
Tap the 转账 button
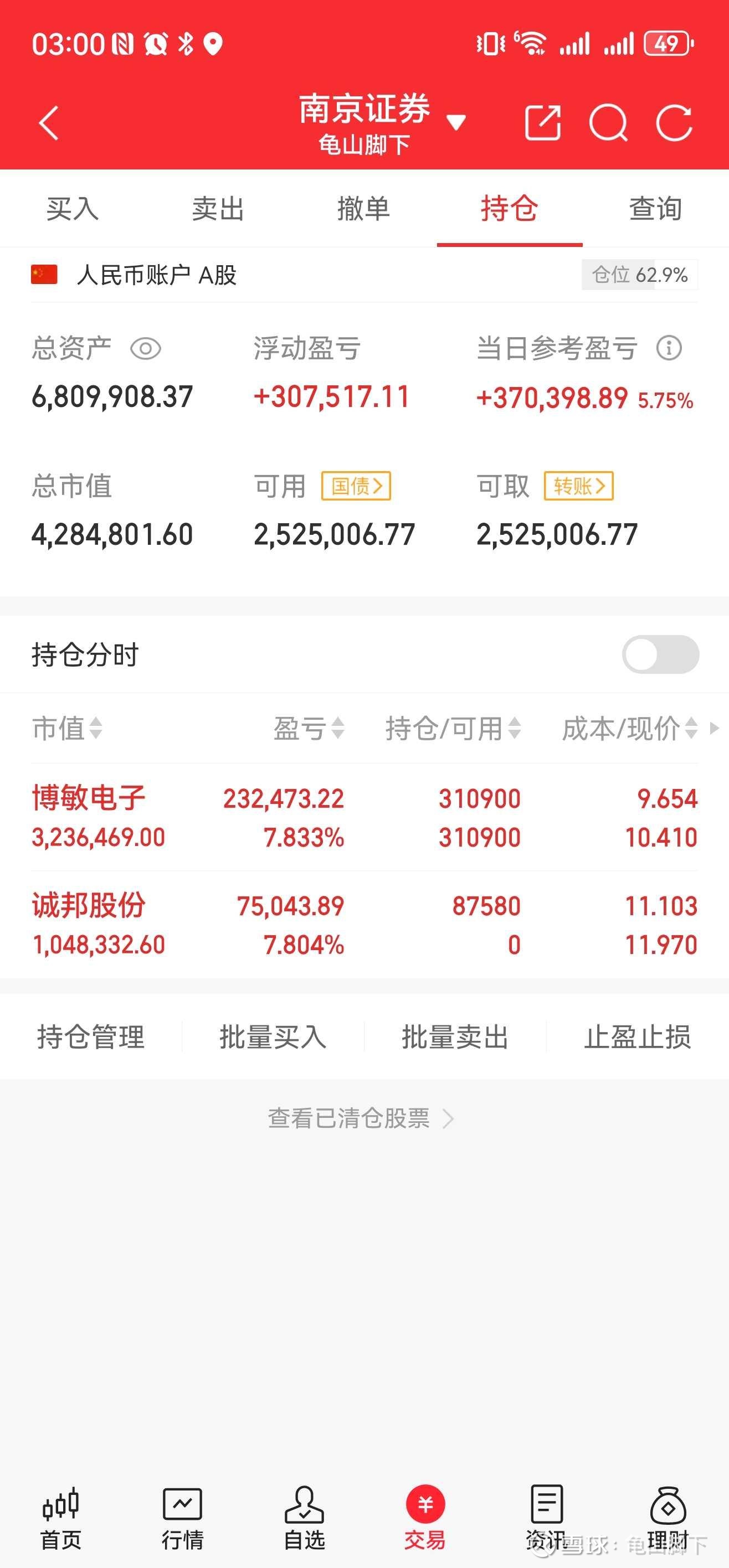pyautogui.click(x=578, y=486)
